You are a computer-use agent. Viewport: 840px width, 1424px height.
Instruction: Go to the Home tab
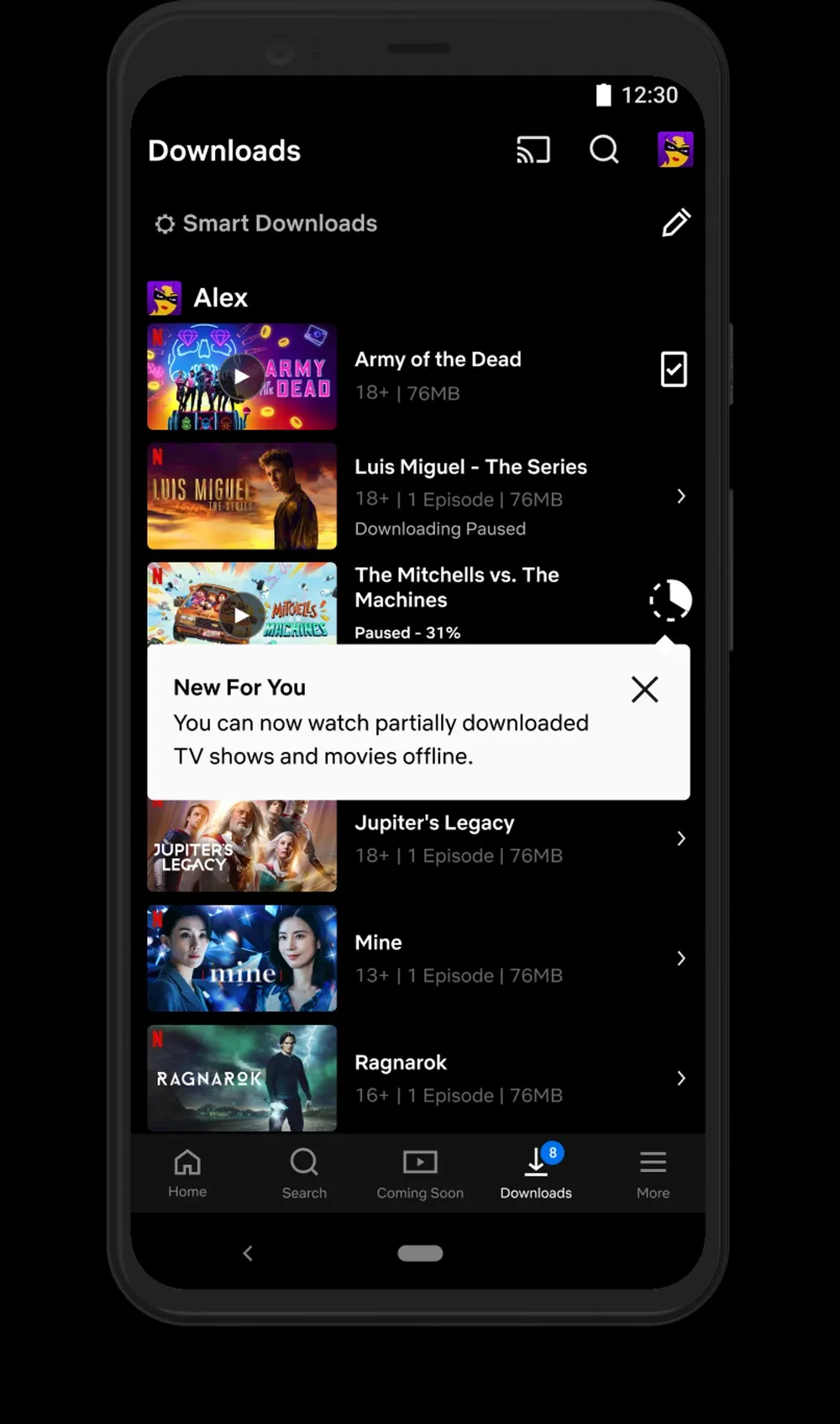[187, 1174]
